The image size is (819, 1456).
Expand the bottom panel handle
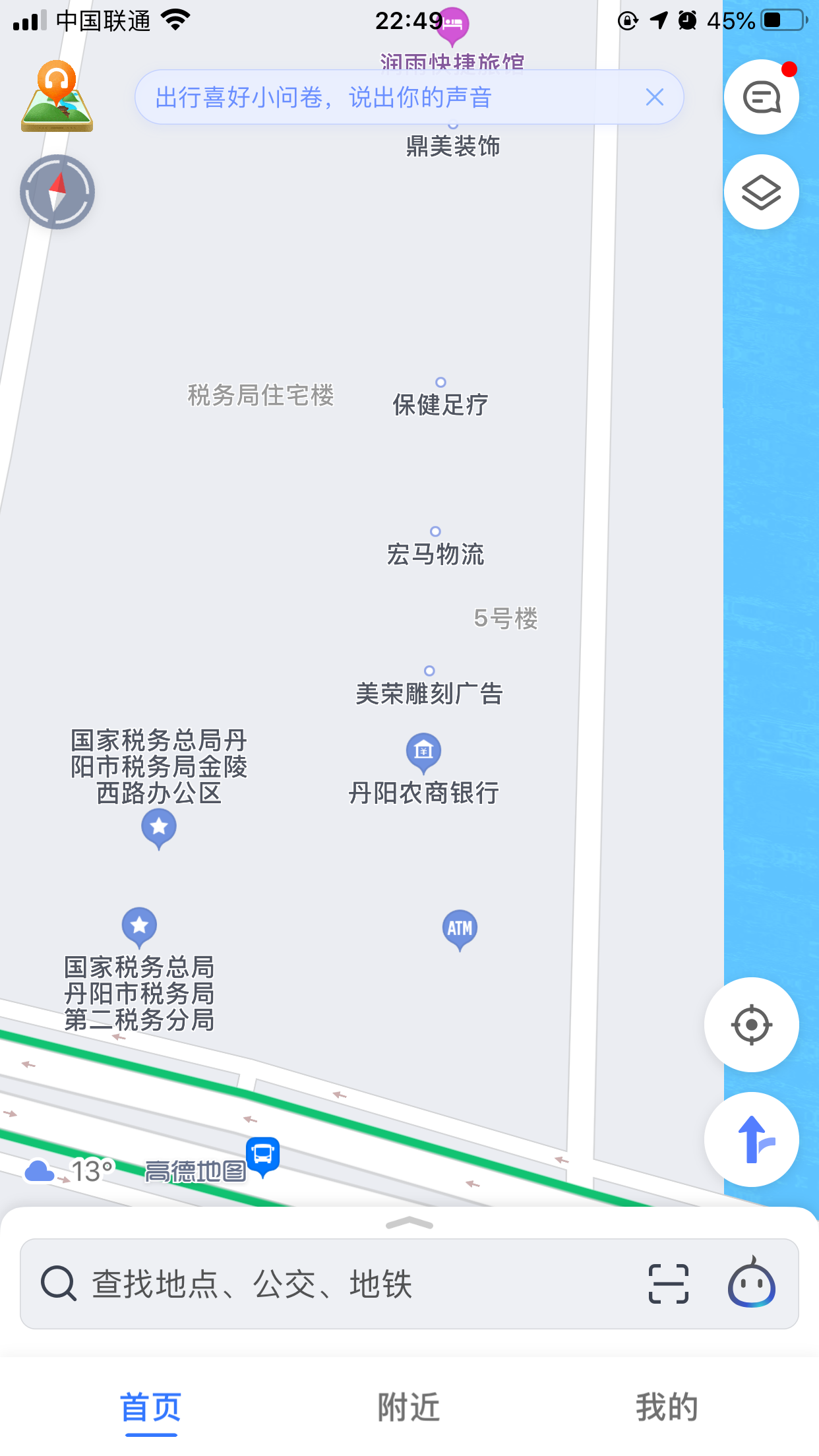pyautogui.click(x=409, y=1223)
